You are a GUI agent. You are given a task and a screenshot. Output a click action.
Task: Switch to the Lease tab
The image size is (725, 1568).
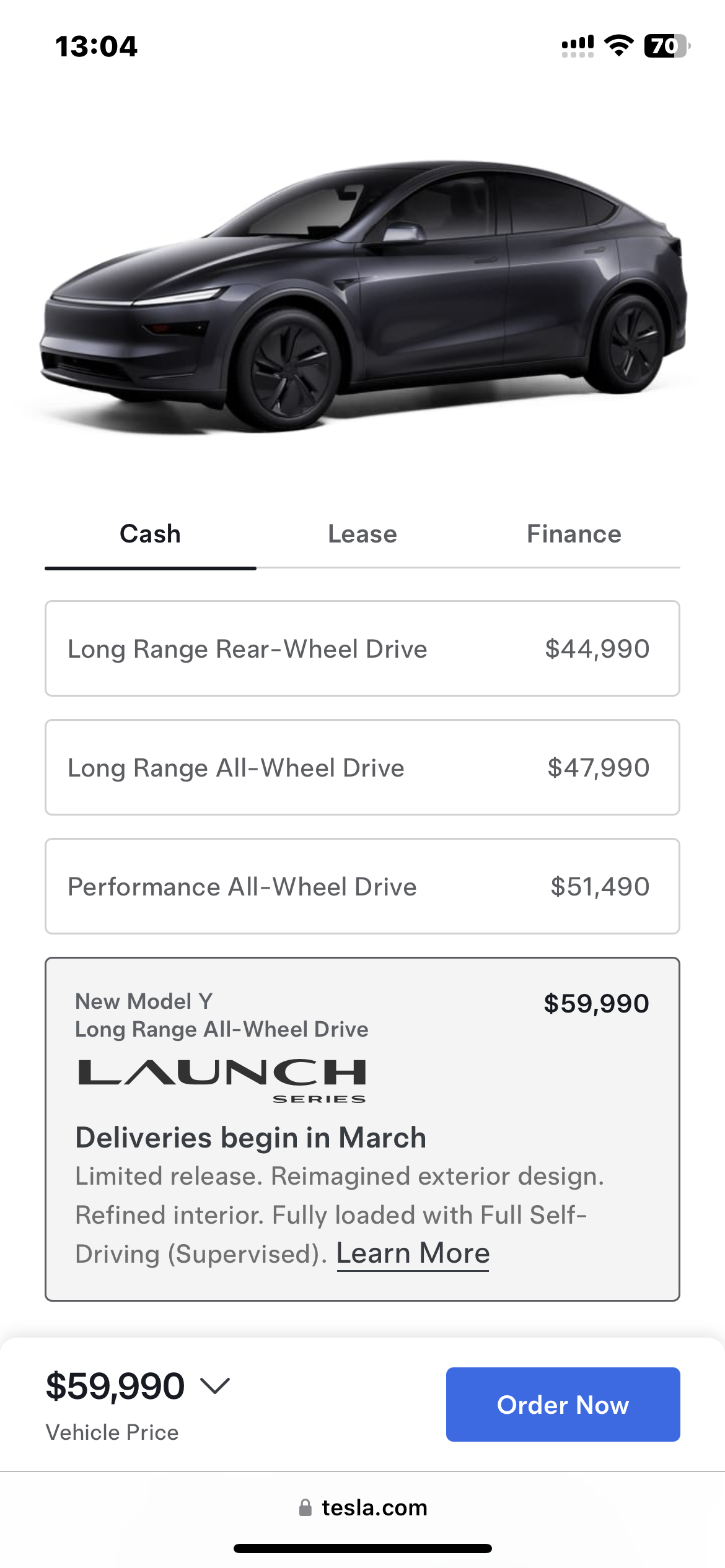[x=362, y=534]
